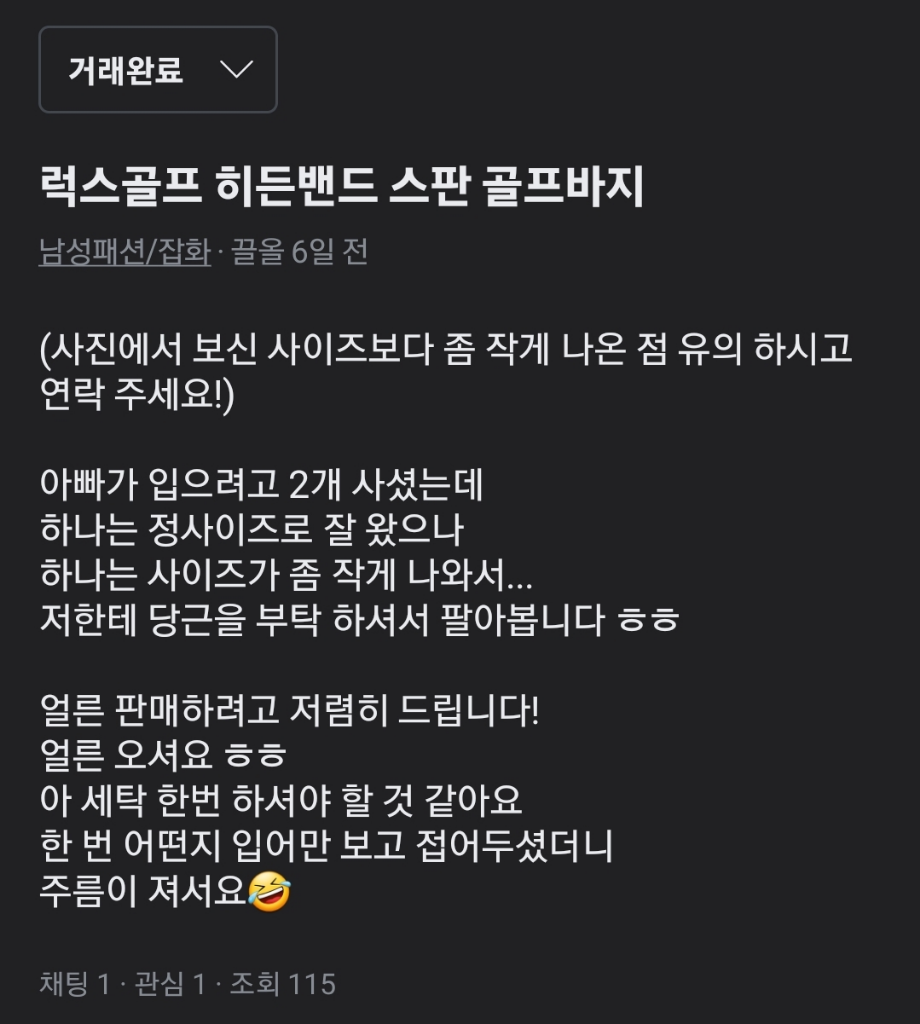Viewport: 920px width, 1024px height.
Task: Open the 남성패션/잡화 category link
Action: [x=125, y=252]
